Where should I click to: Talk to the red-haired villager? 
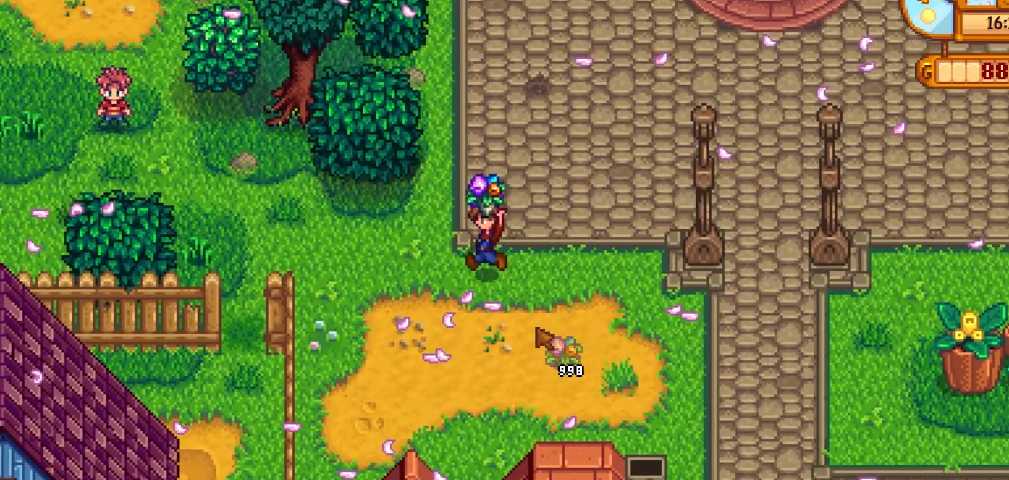coord(113,97)
